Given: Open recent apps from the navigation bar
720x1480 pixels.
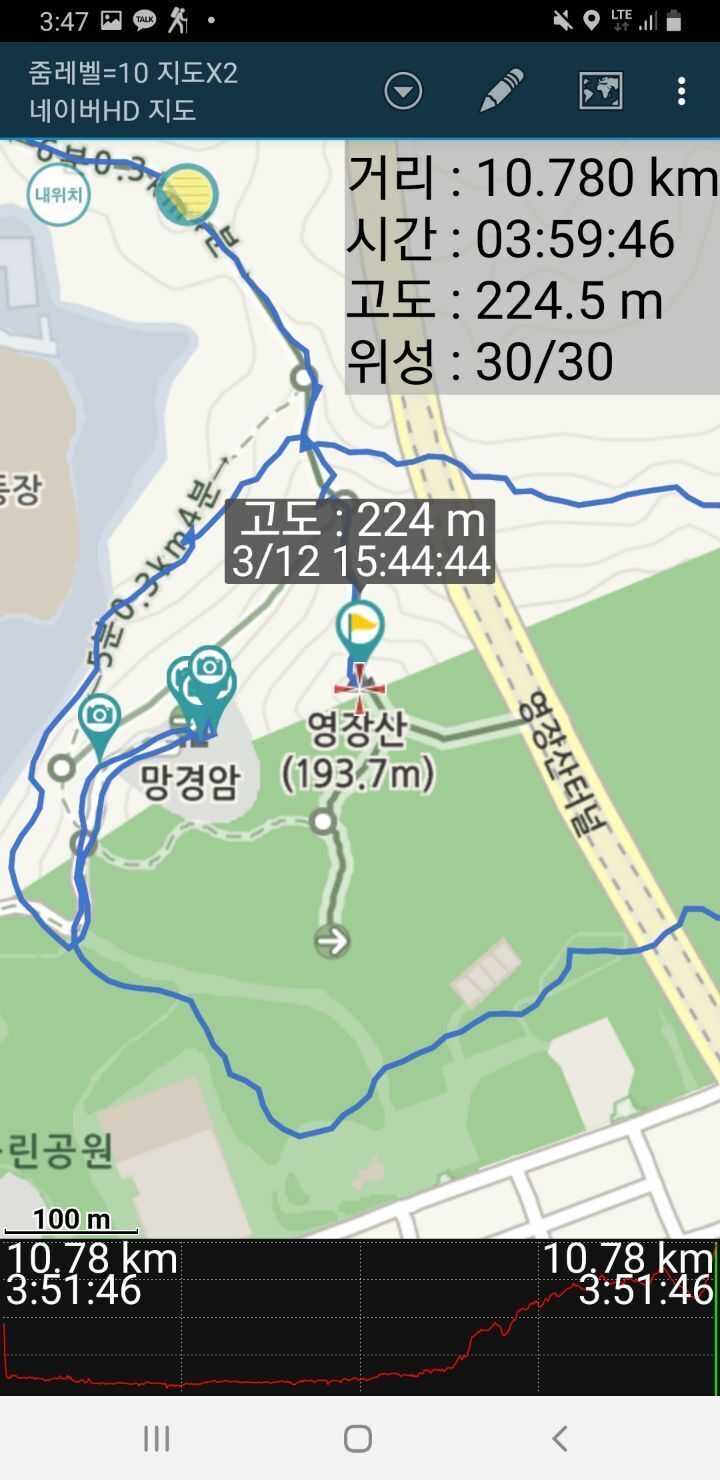Looking at the screenshot, I should tap(157, 1438).
